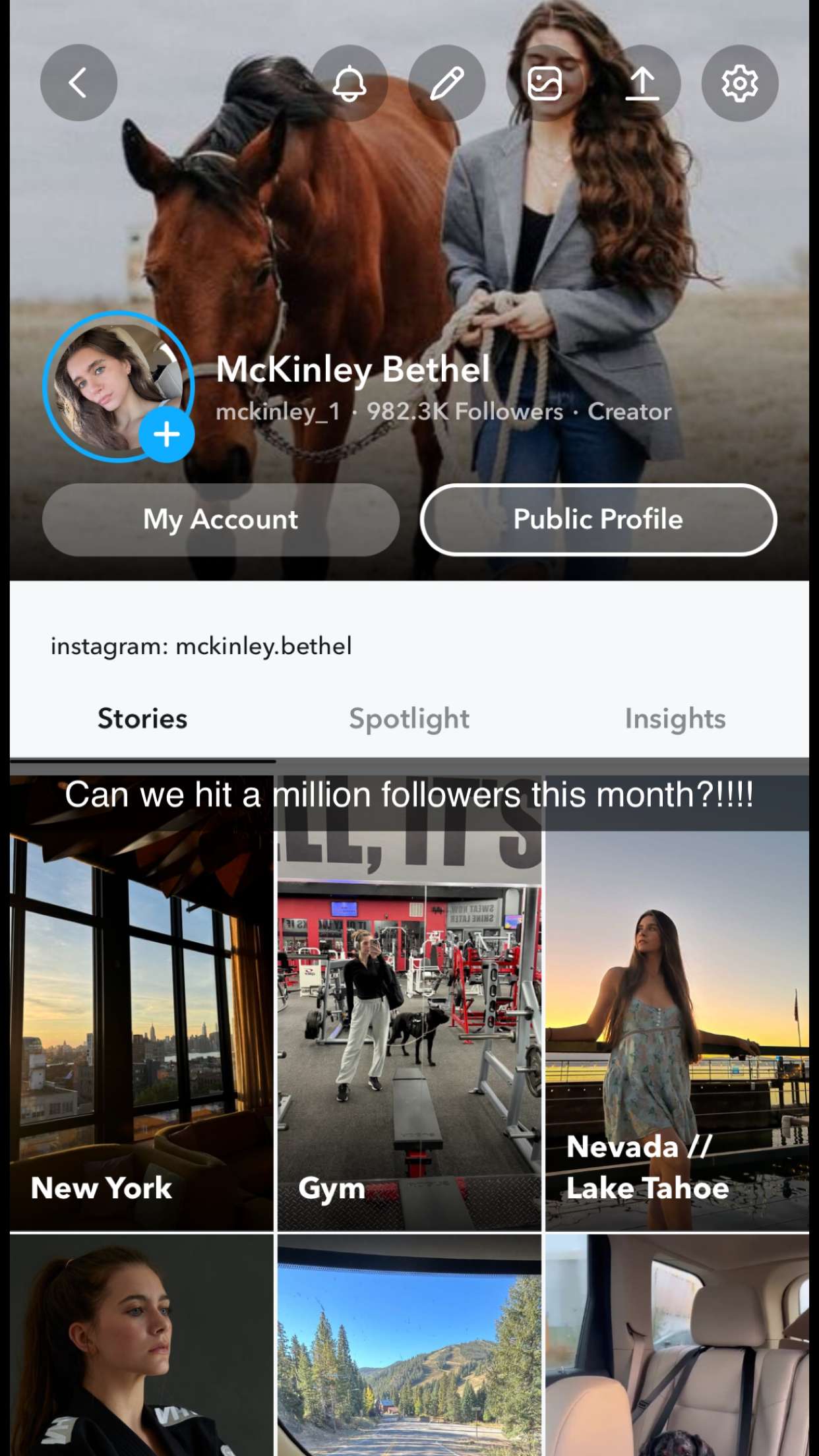Tap the back arrow to exit profile

point(78,82)
